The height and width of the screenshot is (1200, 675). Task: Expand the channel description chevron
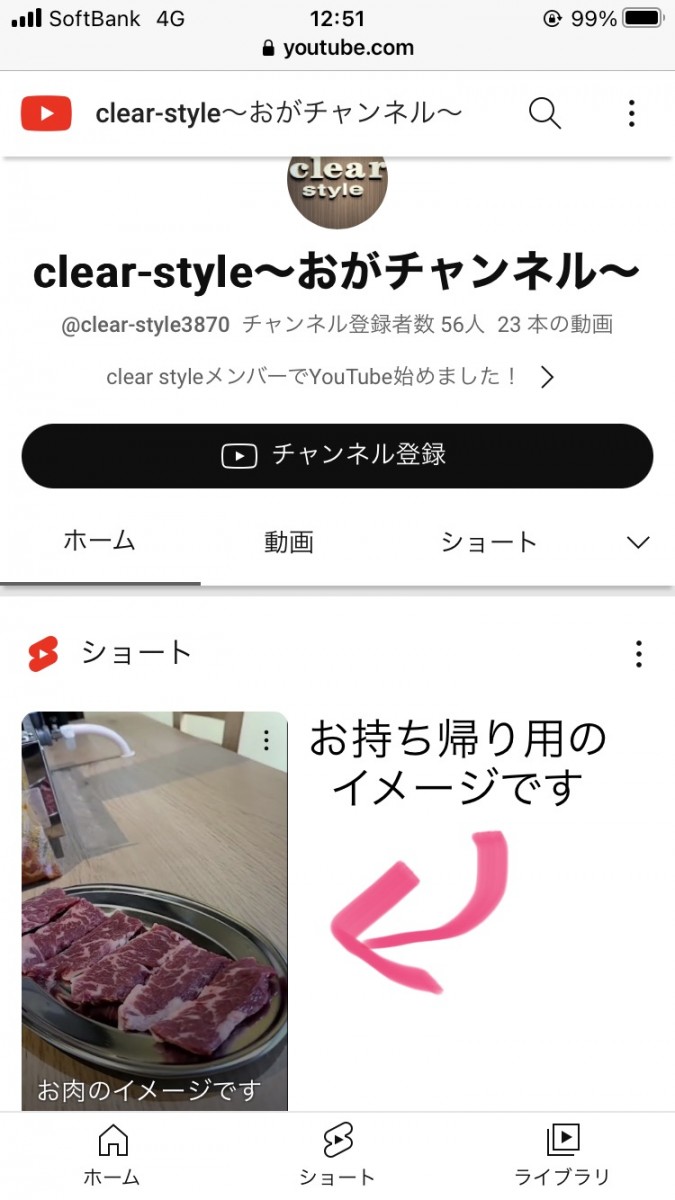pos(547,377)
